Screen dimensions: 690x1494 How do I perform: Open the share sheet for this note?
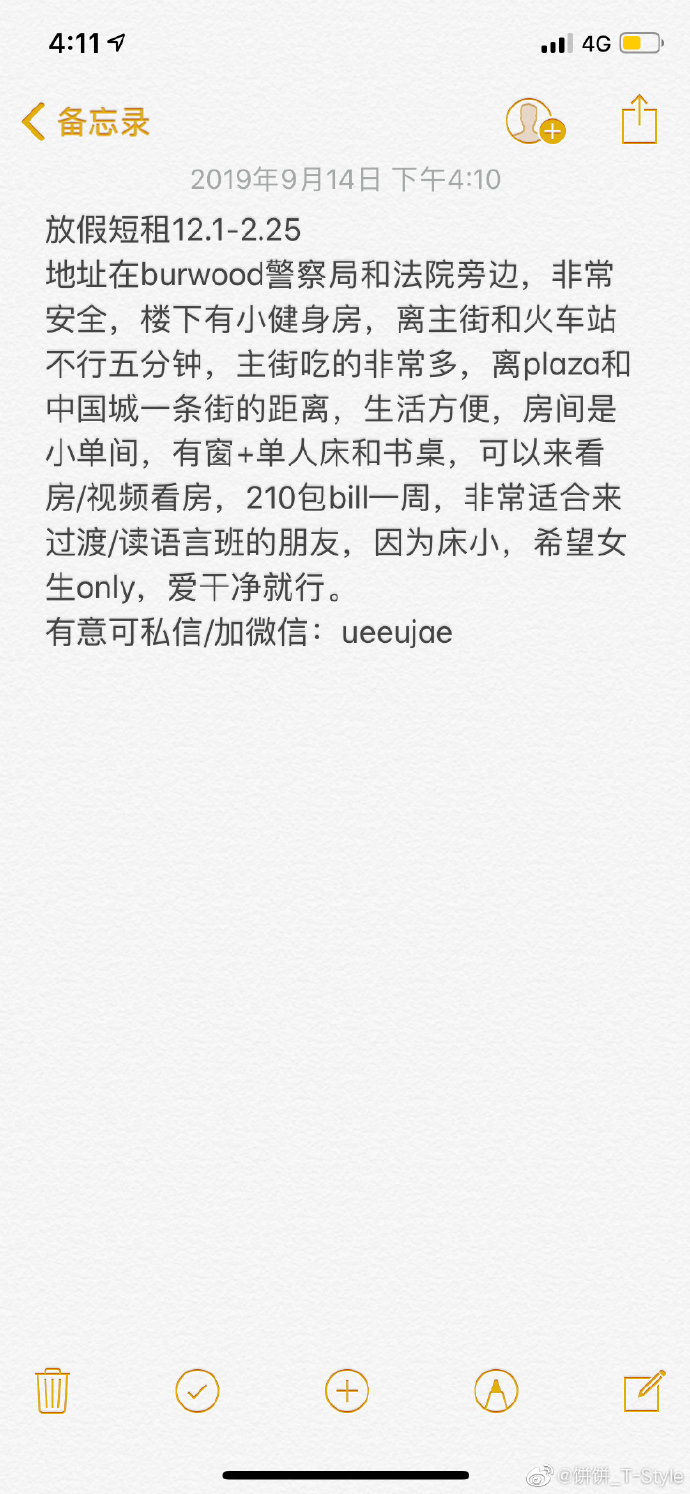pyautogui.click(x=639, y=120)
